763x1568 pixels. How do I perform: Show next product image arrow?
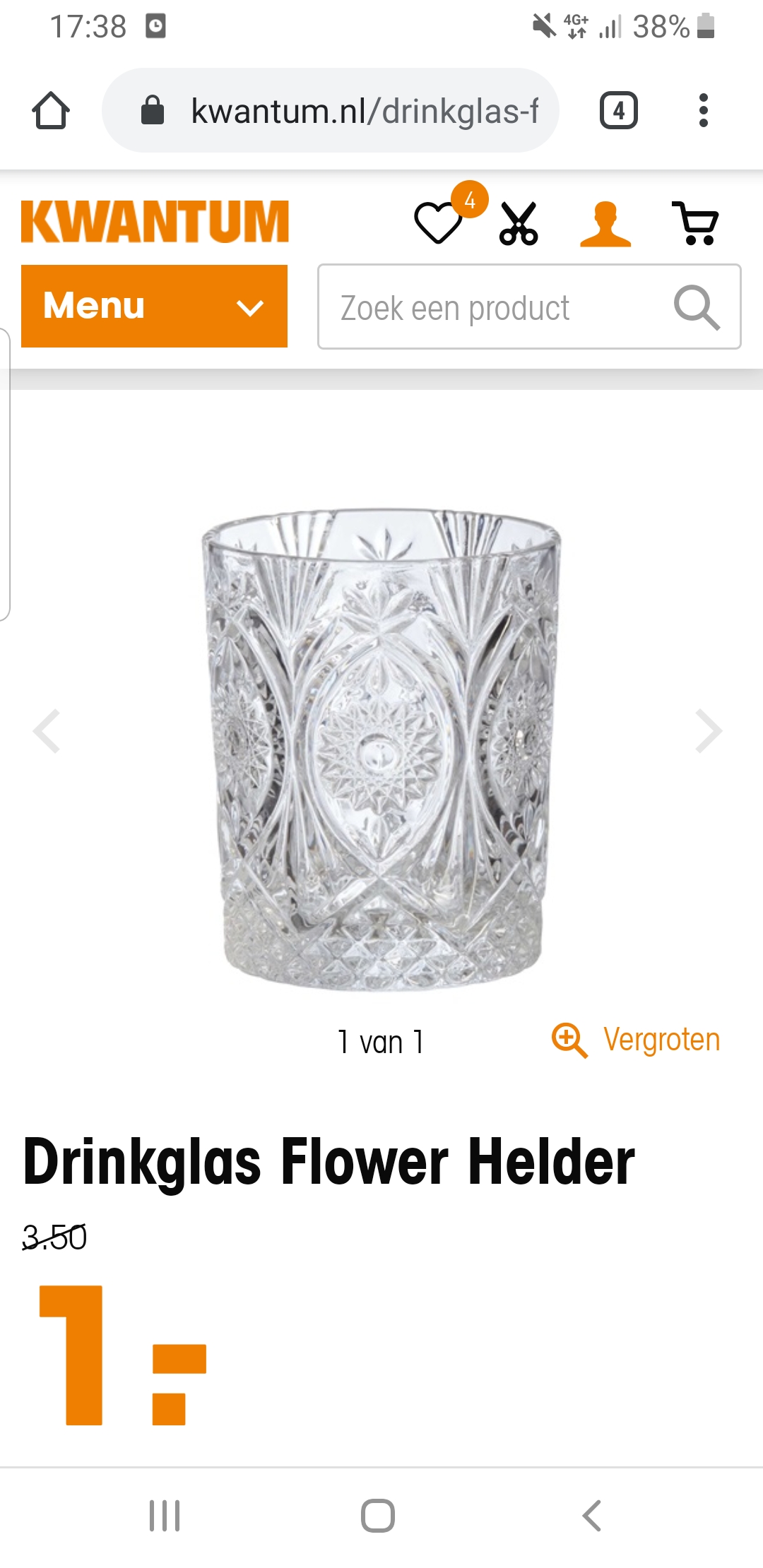click(709, 731)
